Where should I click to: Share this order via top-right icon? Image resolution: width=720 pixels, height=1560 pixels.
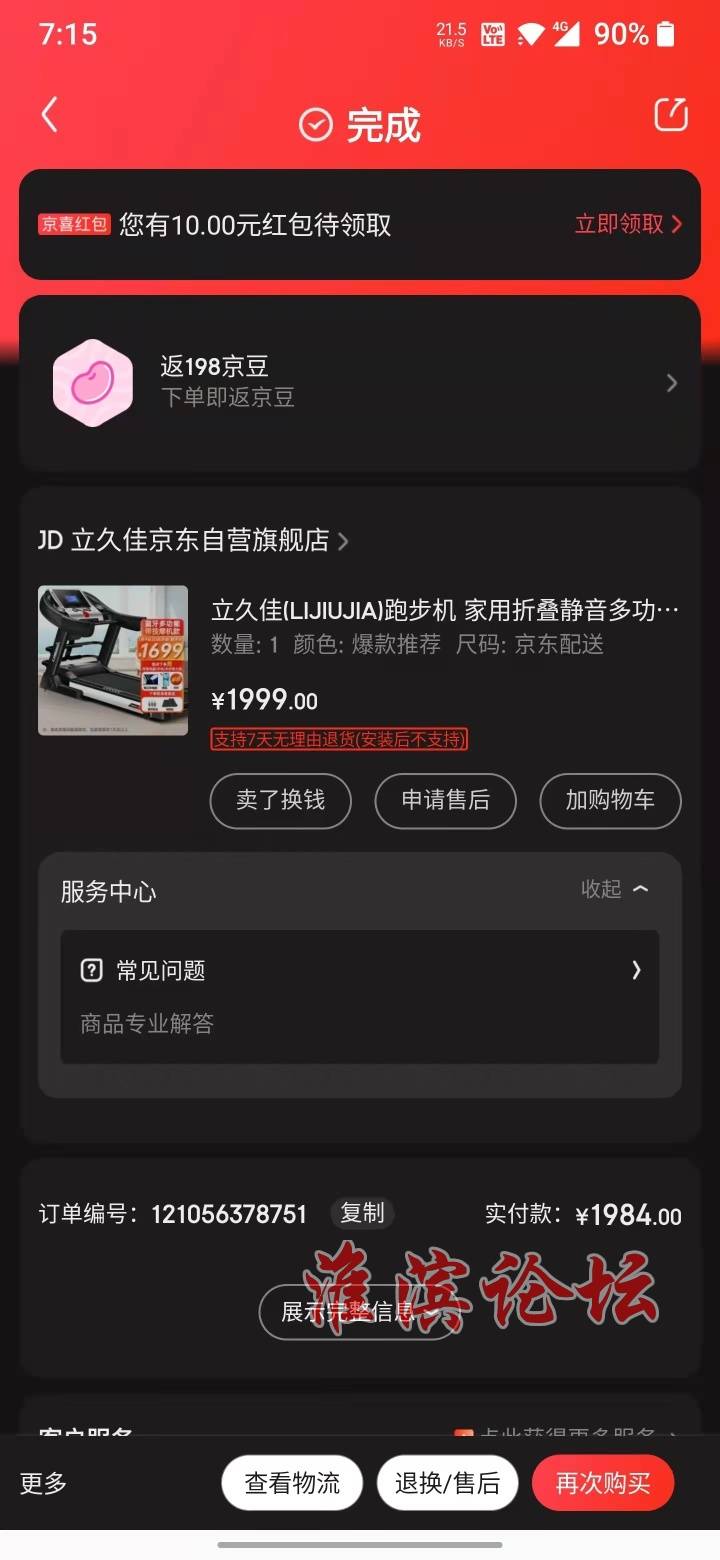click(x=671, y=115)
